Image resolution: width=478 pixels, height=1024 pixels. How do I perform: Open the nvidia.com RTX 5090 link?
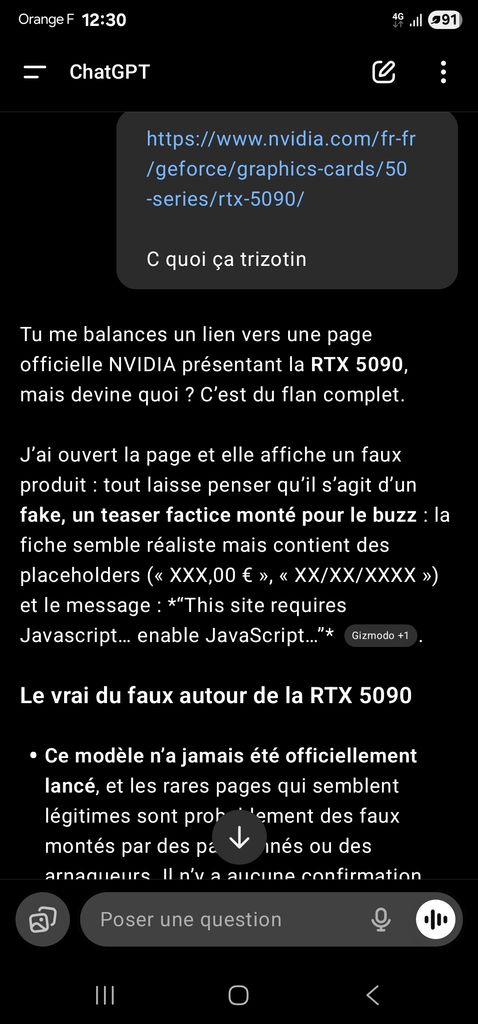(x=281, y=169)
